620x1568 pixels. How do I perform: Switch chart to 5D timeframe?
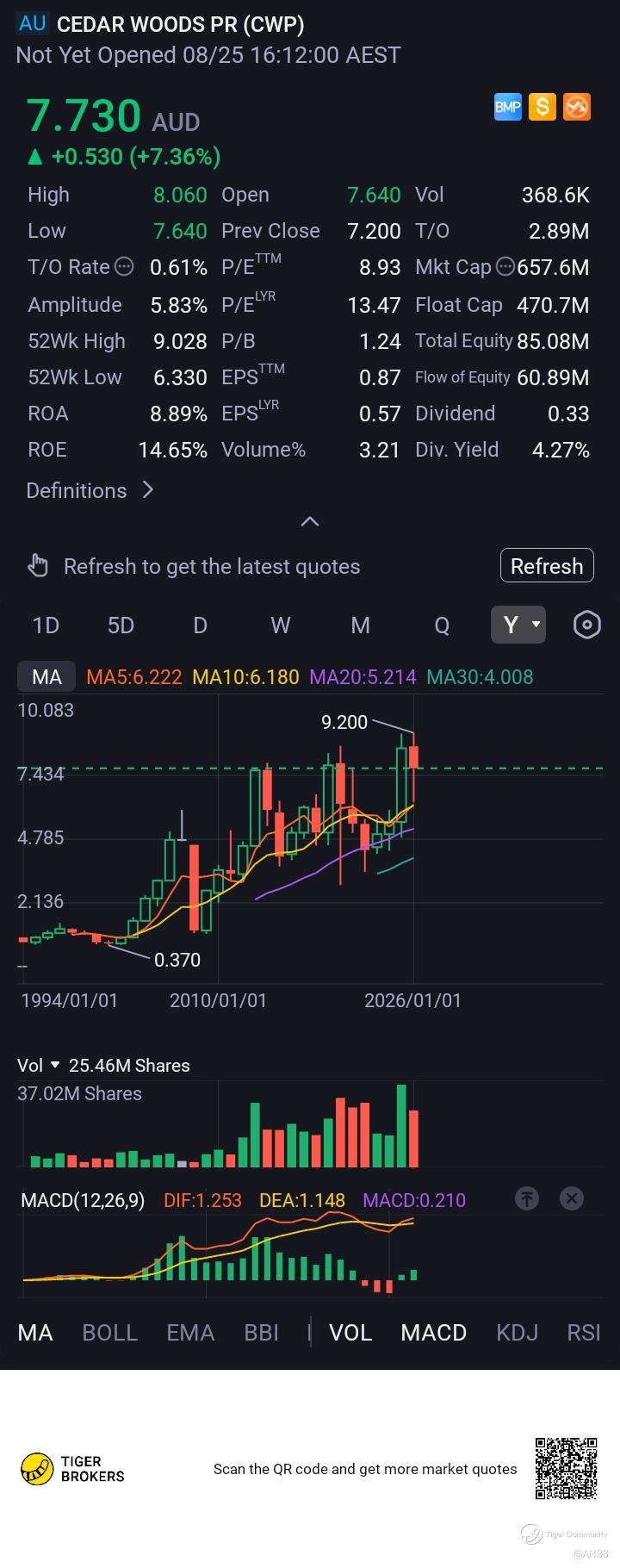coord(121,625)
